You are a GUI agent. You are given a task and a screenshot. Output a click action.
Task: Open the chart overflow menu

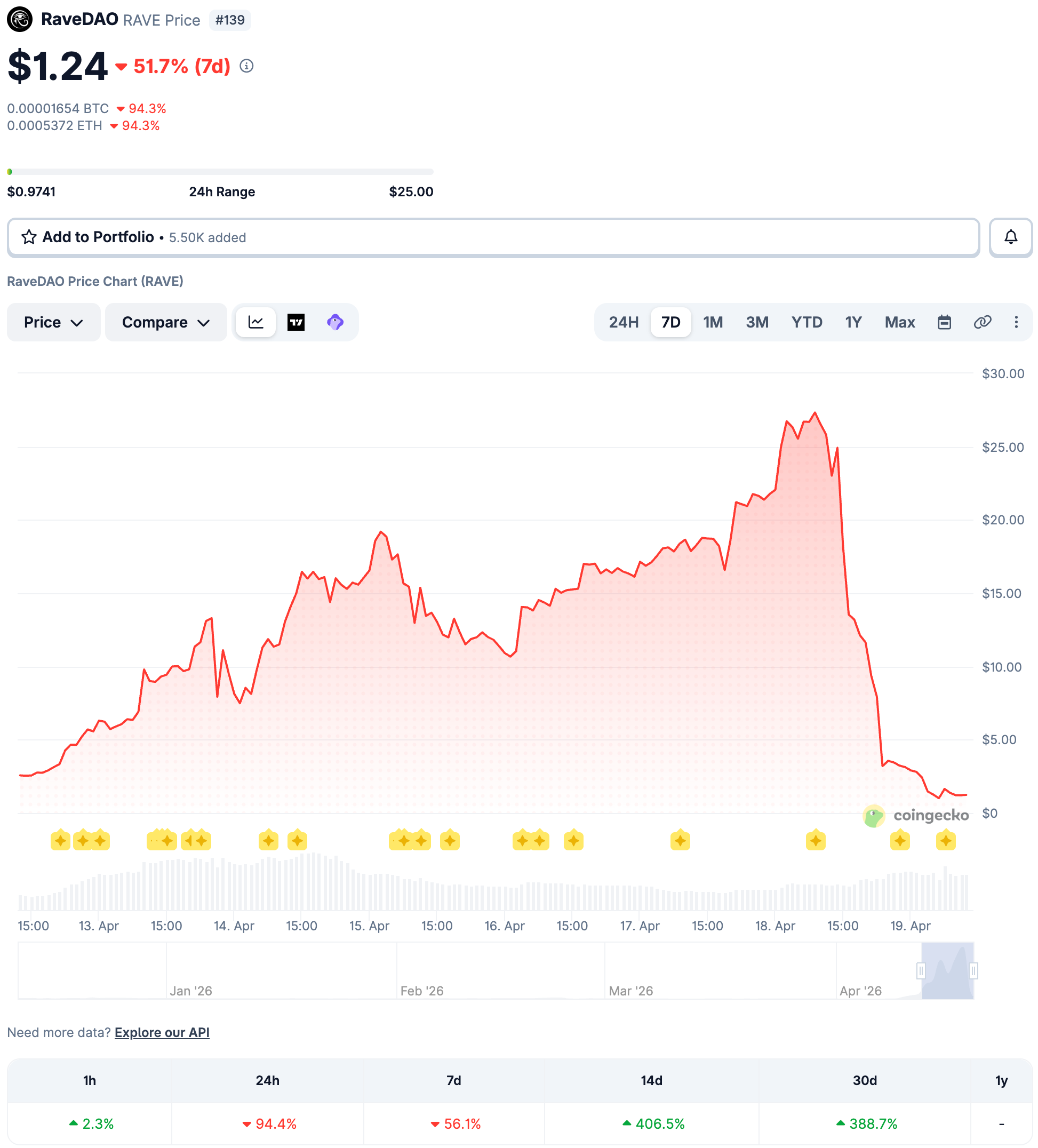pos(1016,322)
